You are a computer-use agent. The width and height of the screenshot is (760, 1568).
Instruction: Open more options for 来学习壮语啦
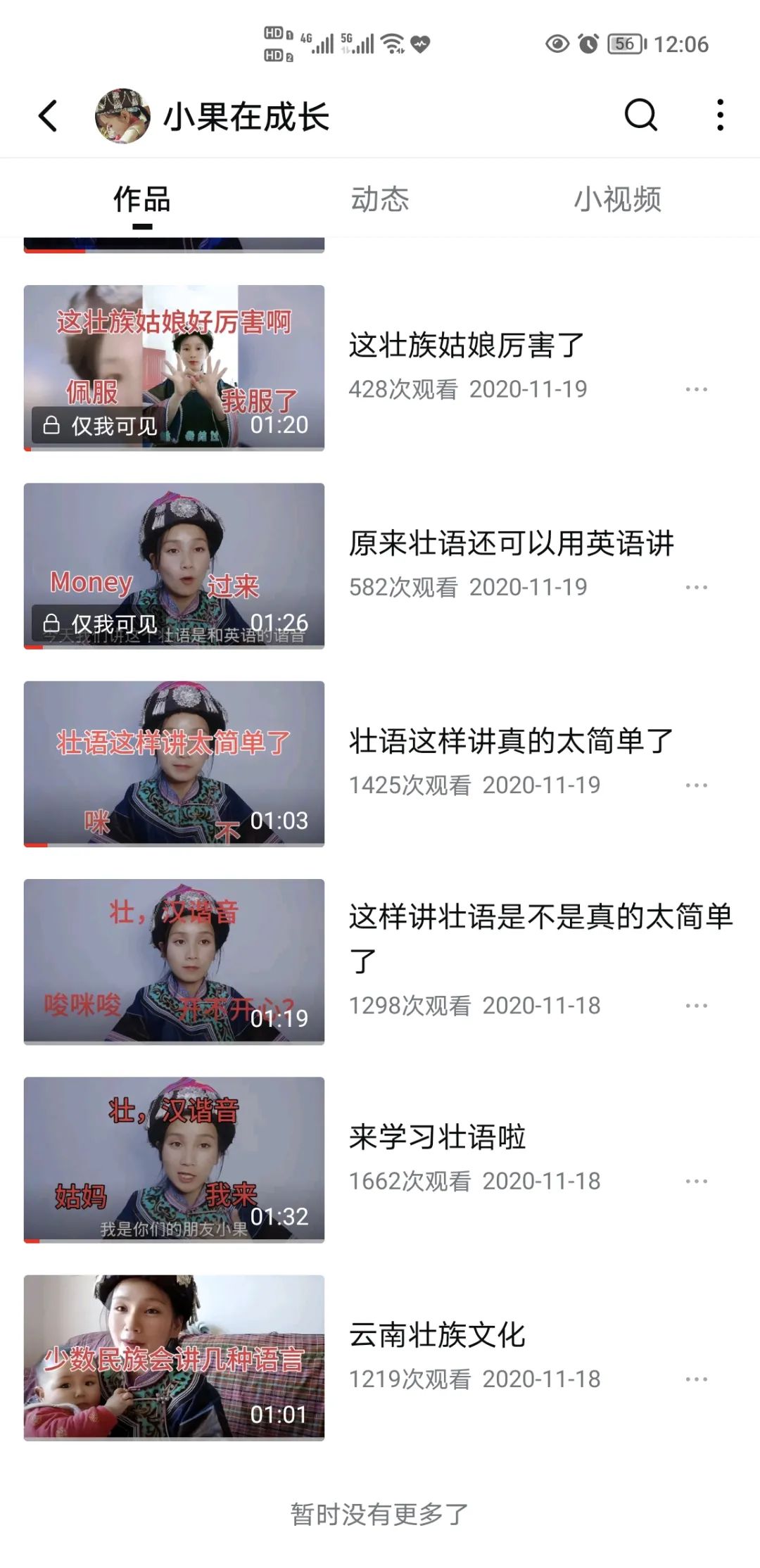(x=696, y=1181)
